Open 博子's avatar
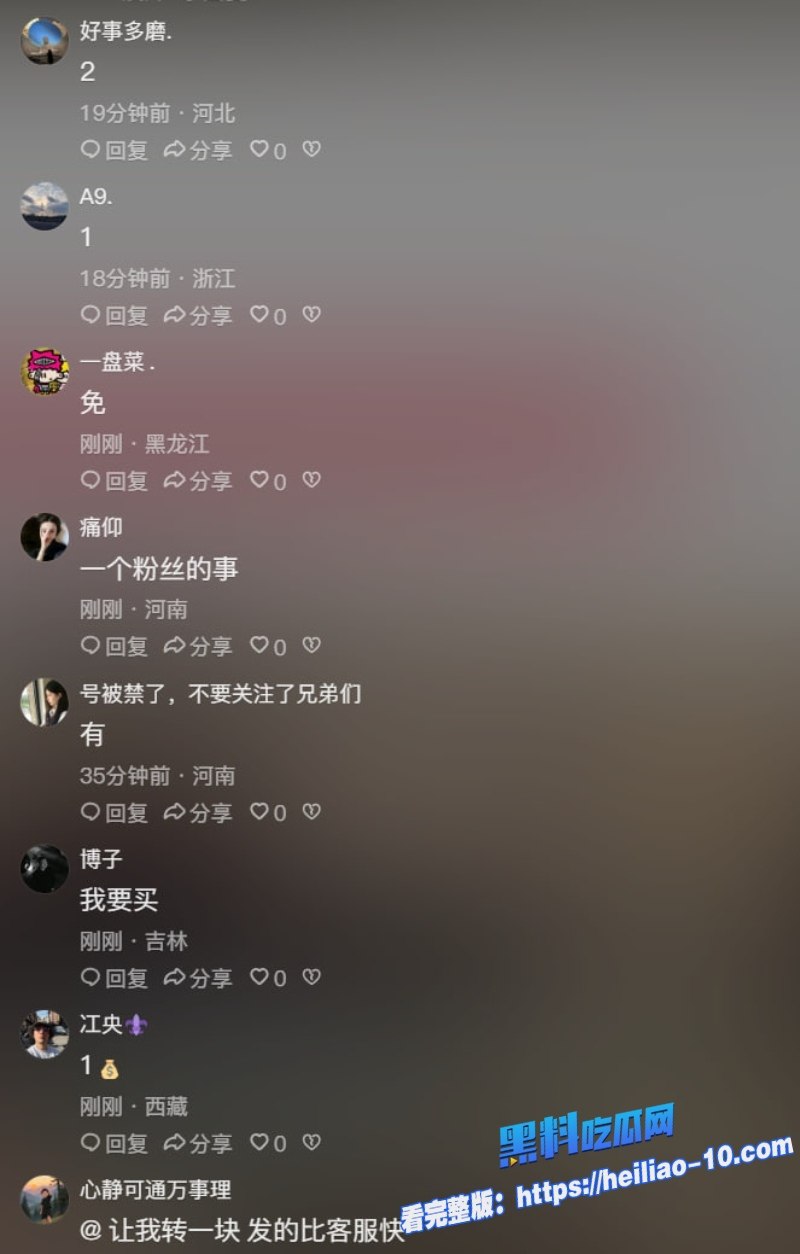 [44, 868]
